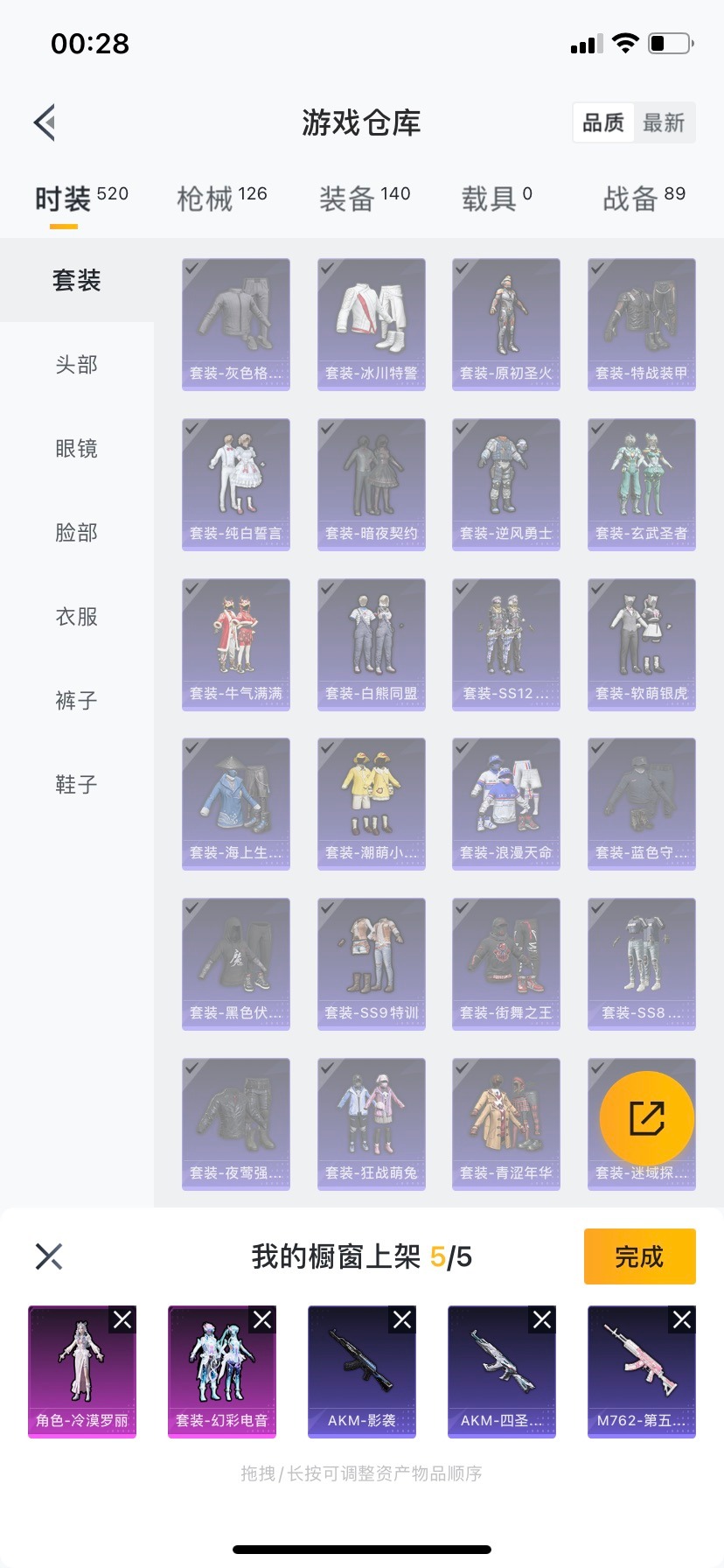Select the 眼镜 category in sidebar

(77, 448)
